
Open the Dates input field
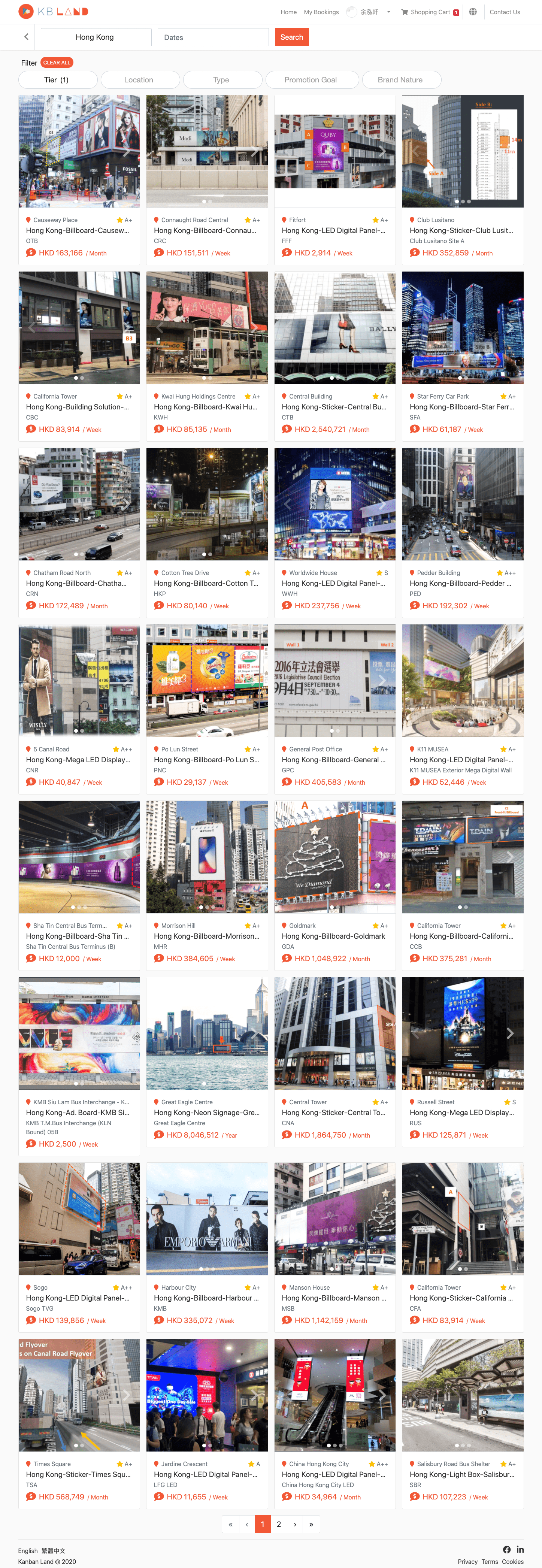(212, 37)
